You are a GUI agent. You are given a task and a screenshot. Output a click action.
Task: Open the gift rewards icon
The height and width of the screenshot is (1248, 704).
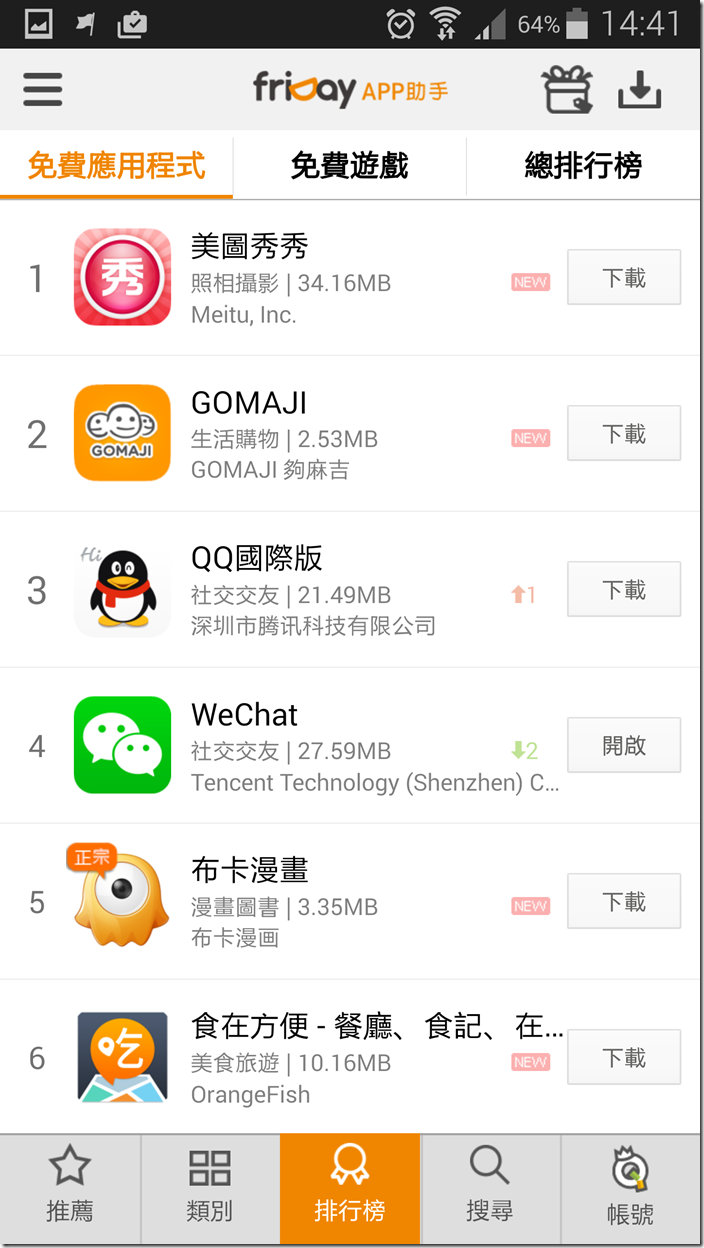(x=567, y=90)
